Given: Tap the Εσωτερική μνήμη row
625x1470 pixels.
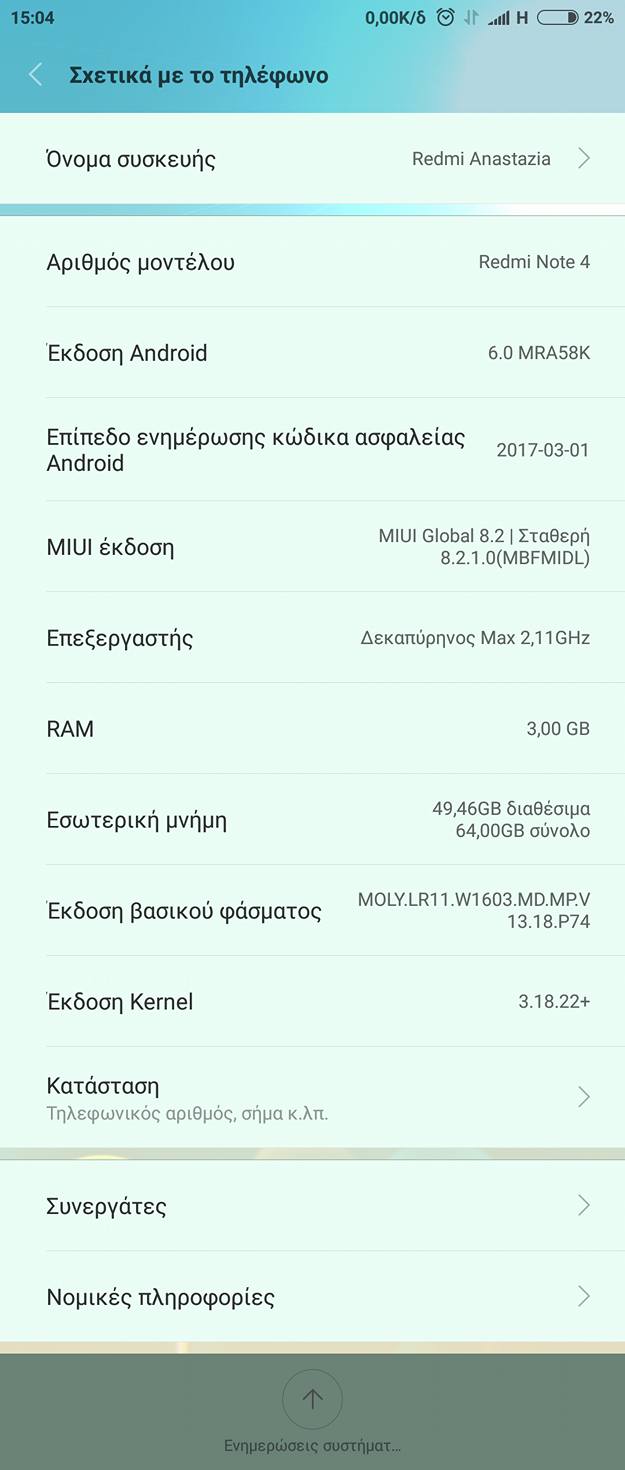Looking at the screenshot, I should 312,820.
